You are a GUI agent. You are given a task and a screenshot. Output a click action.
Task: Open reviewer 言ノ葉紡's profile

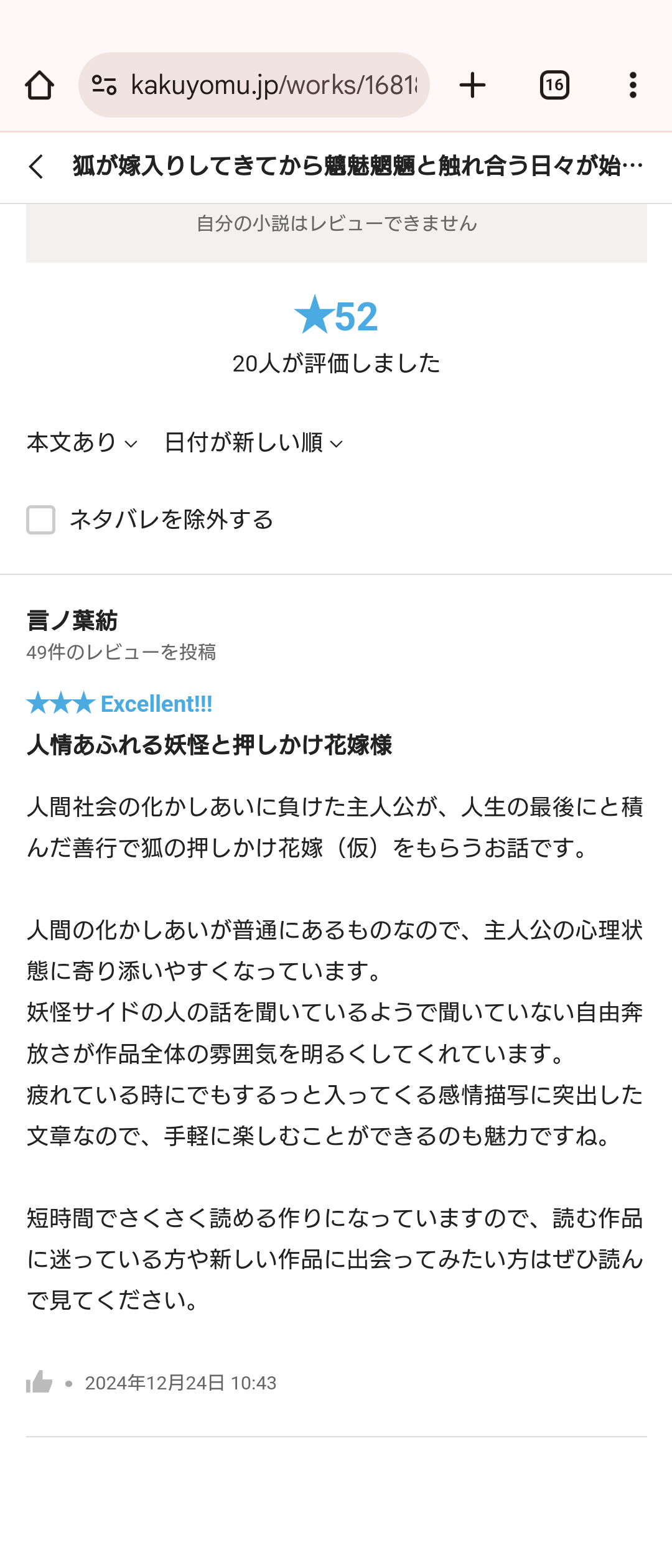coord(72,620)
